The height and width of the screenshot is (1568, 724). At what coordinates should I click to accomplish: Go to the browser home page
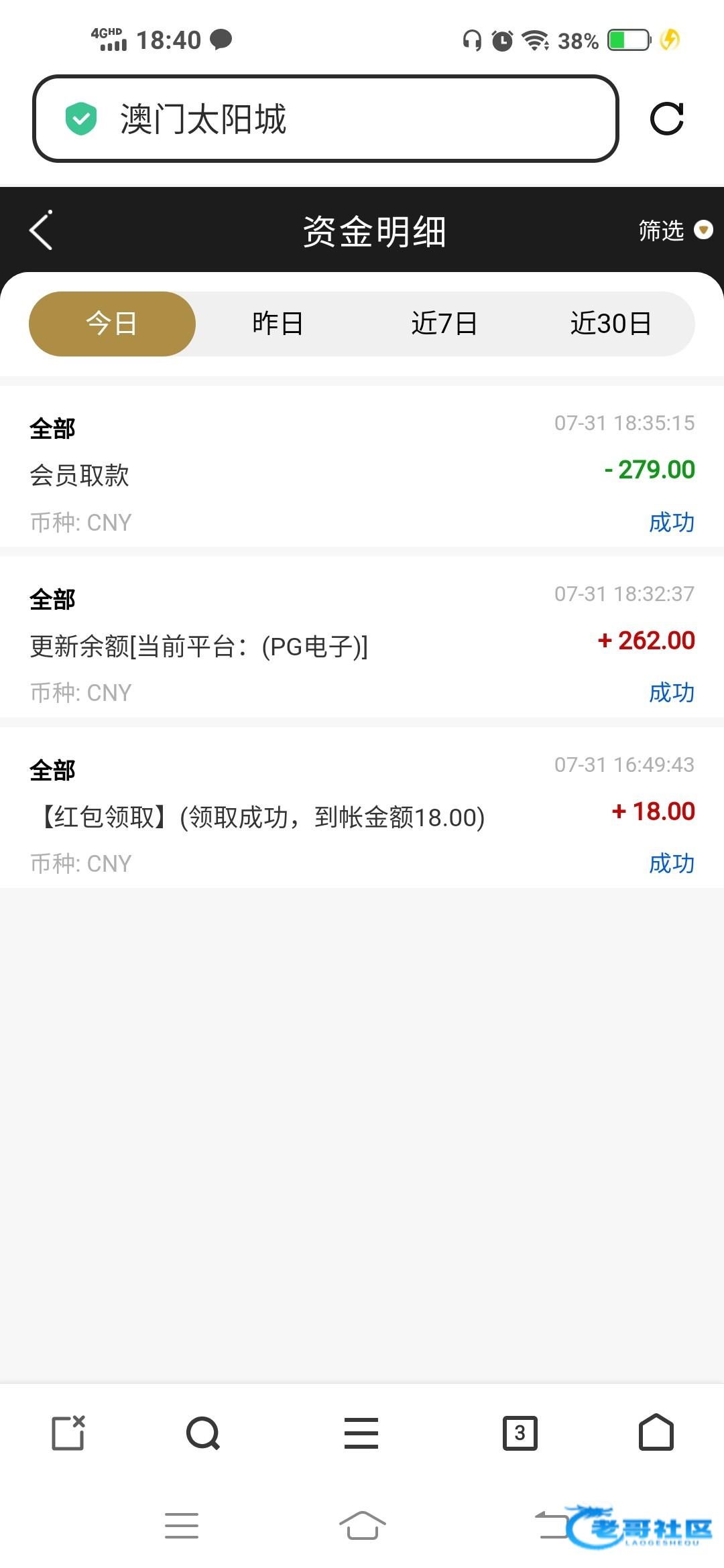pyautogui.click(x=656, y=1432)
